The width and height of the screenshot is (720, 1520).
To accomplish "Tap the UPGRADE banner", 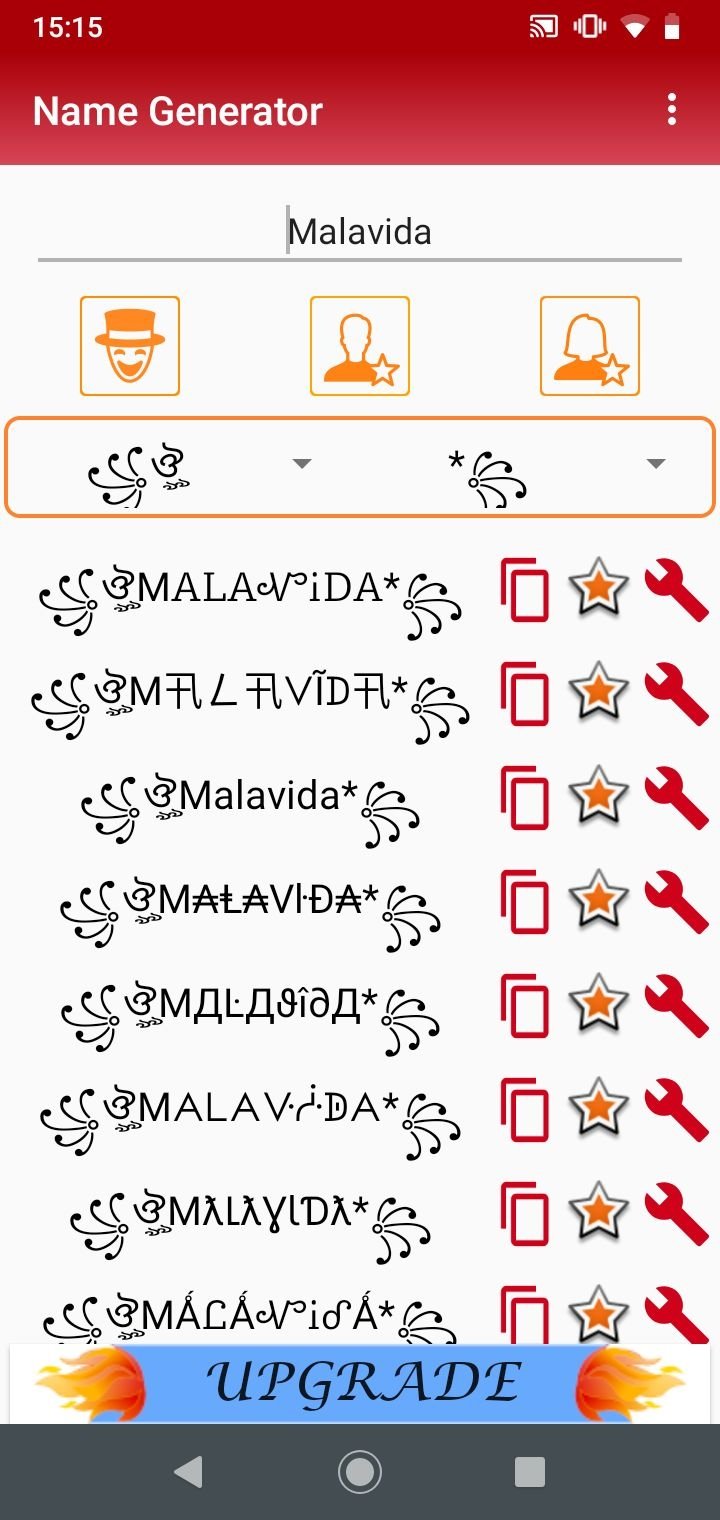I will click(360, 1383).
